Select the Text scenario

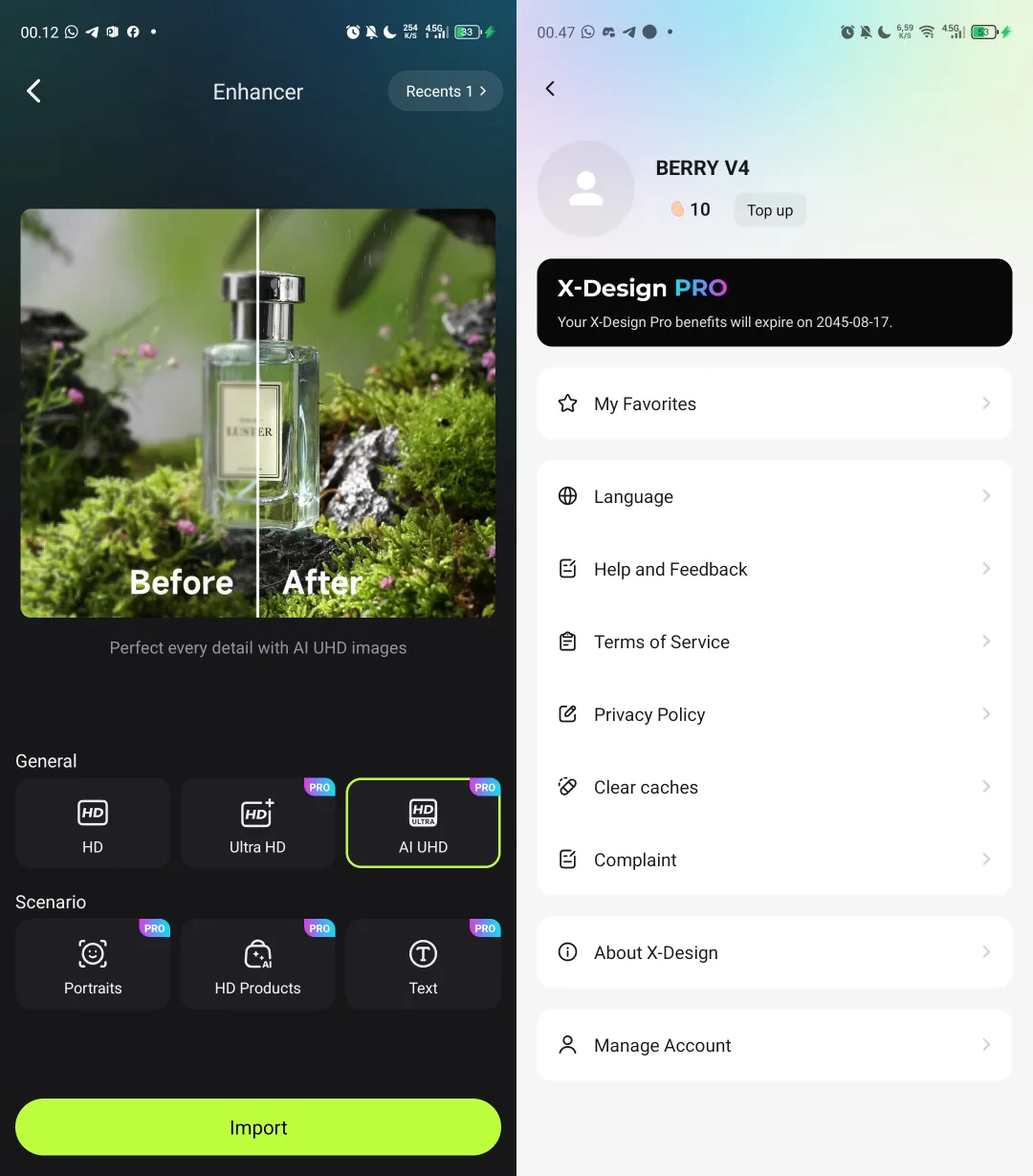(423, 965)
